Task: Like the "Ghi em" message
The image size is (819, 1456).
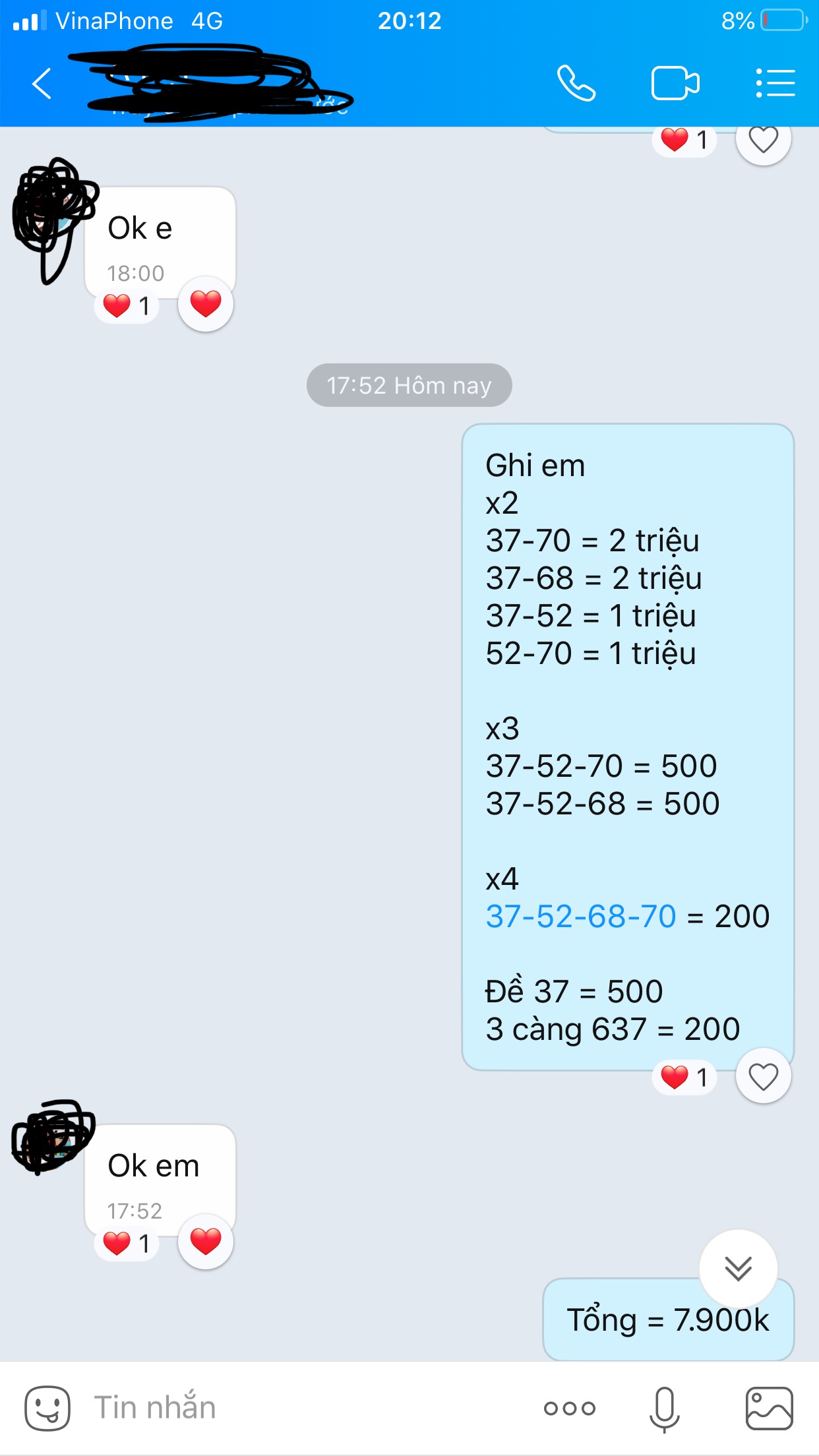Action: click(763, 1077)
